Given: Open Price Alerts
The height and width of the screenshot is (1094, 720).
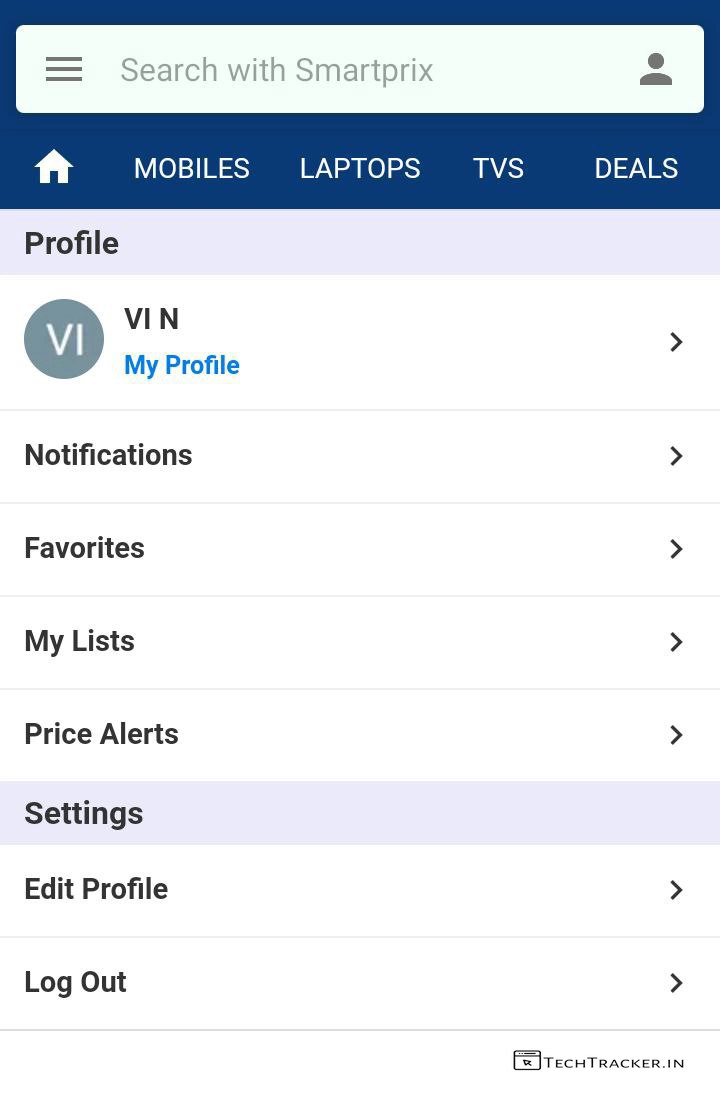Looking at the screenshot, I should click(360, 735).
